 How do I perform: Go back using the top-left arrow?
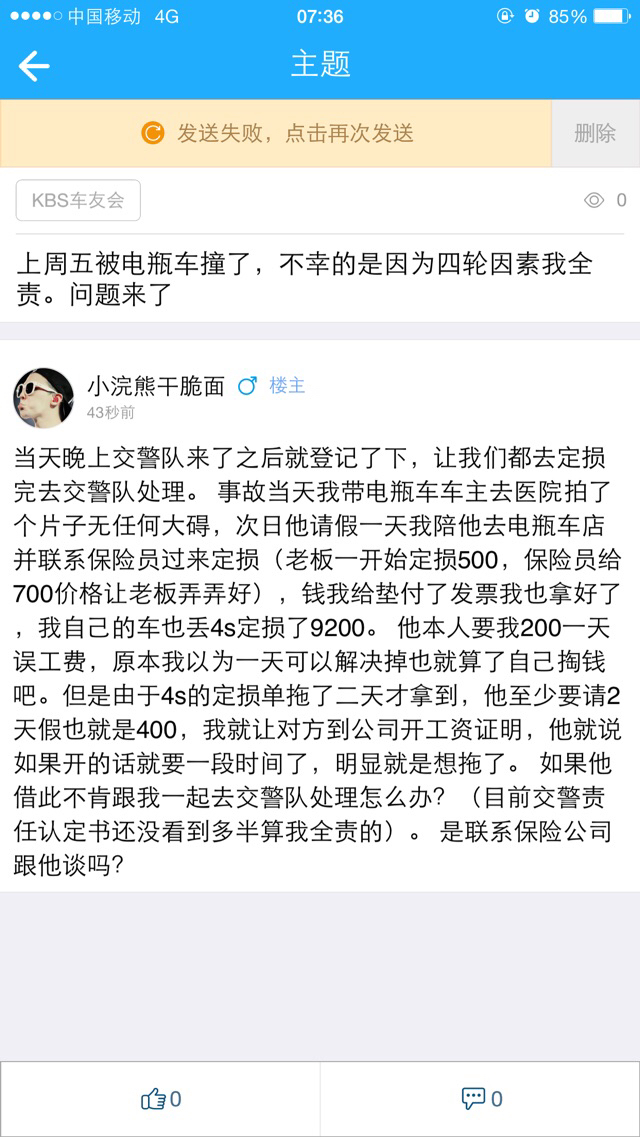tap(34, 66)
